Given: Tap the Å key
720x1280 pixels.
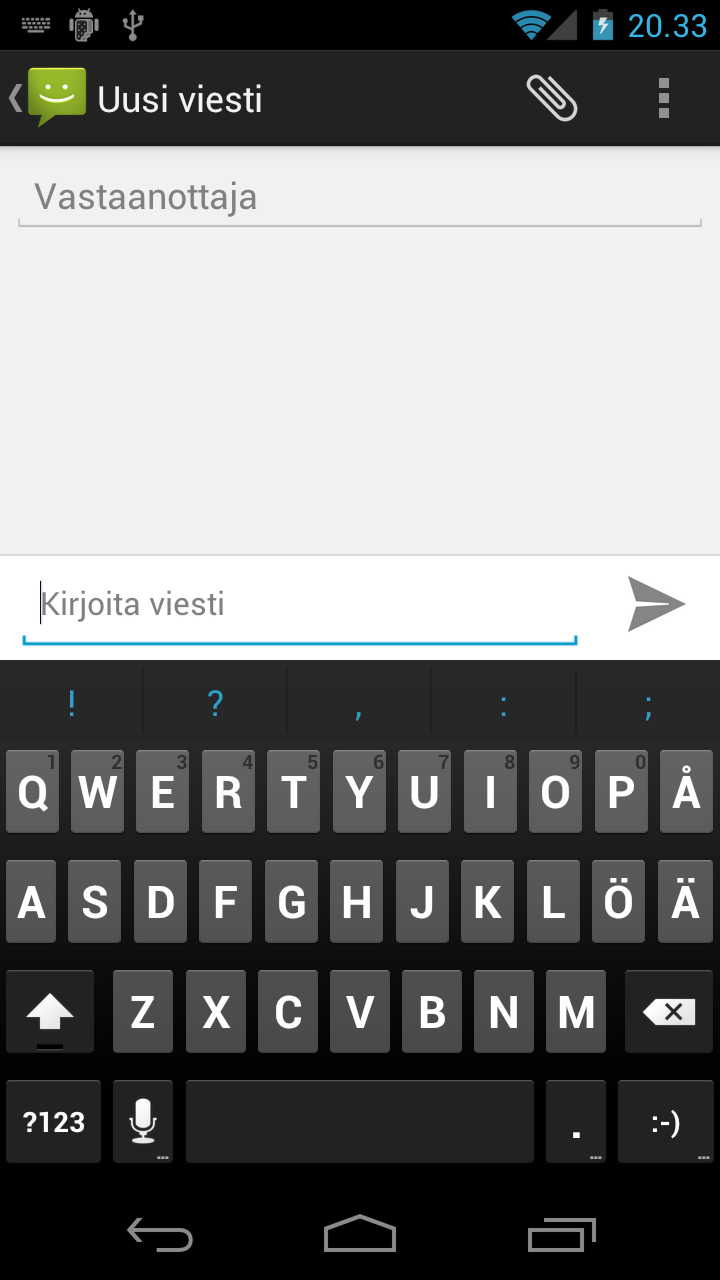Looking at the screenshot, I should click(686, 792).
